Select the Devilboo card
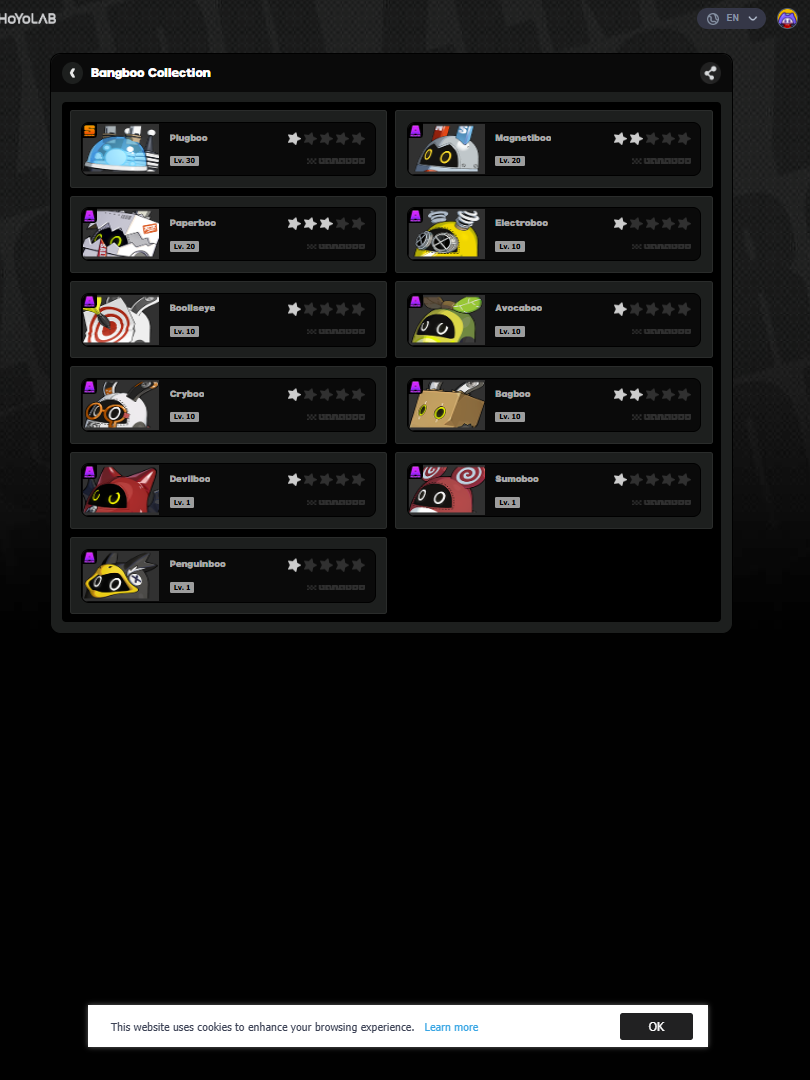 pos(228,490)
